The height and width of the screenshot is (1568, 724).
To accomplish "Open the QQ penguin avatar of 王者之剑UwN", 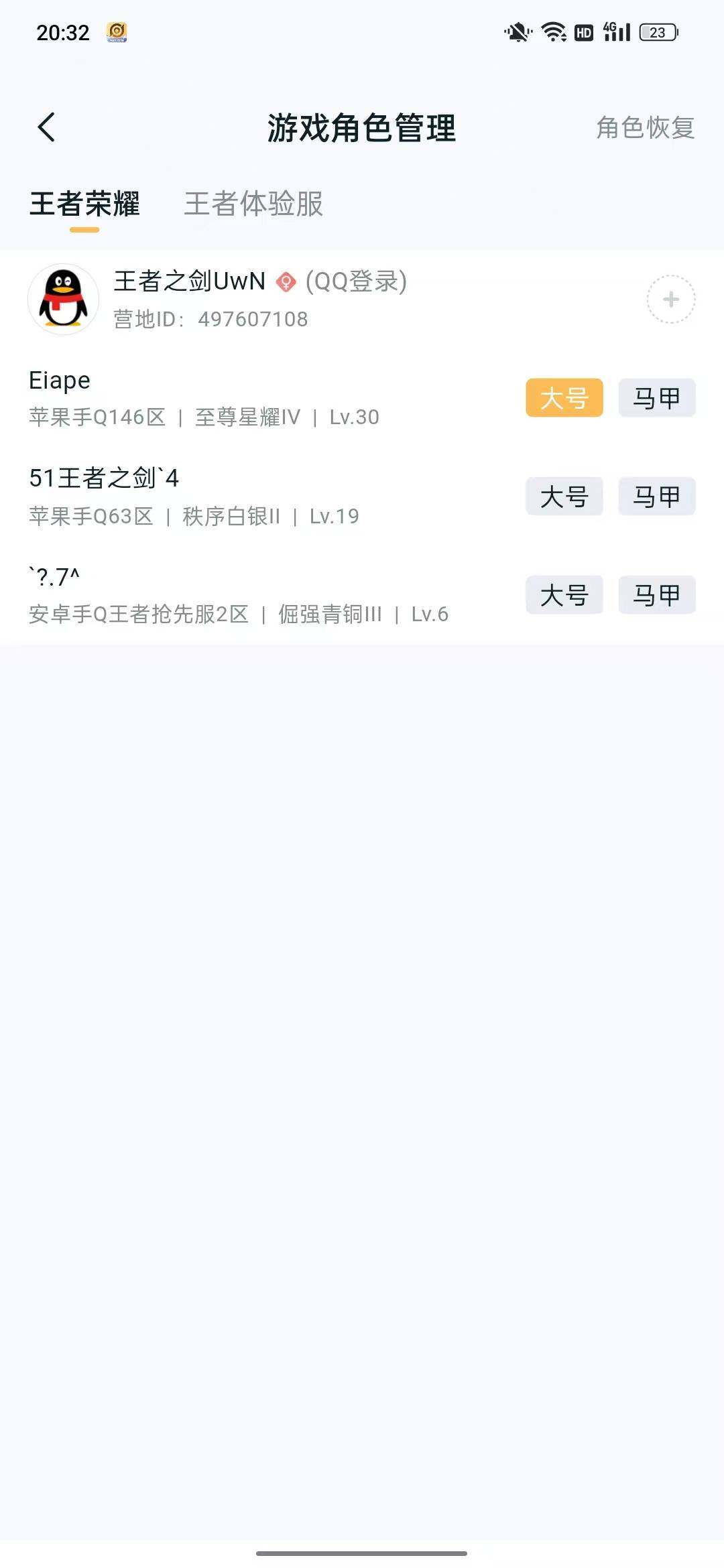I will click(64, 298).
